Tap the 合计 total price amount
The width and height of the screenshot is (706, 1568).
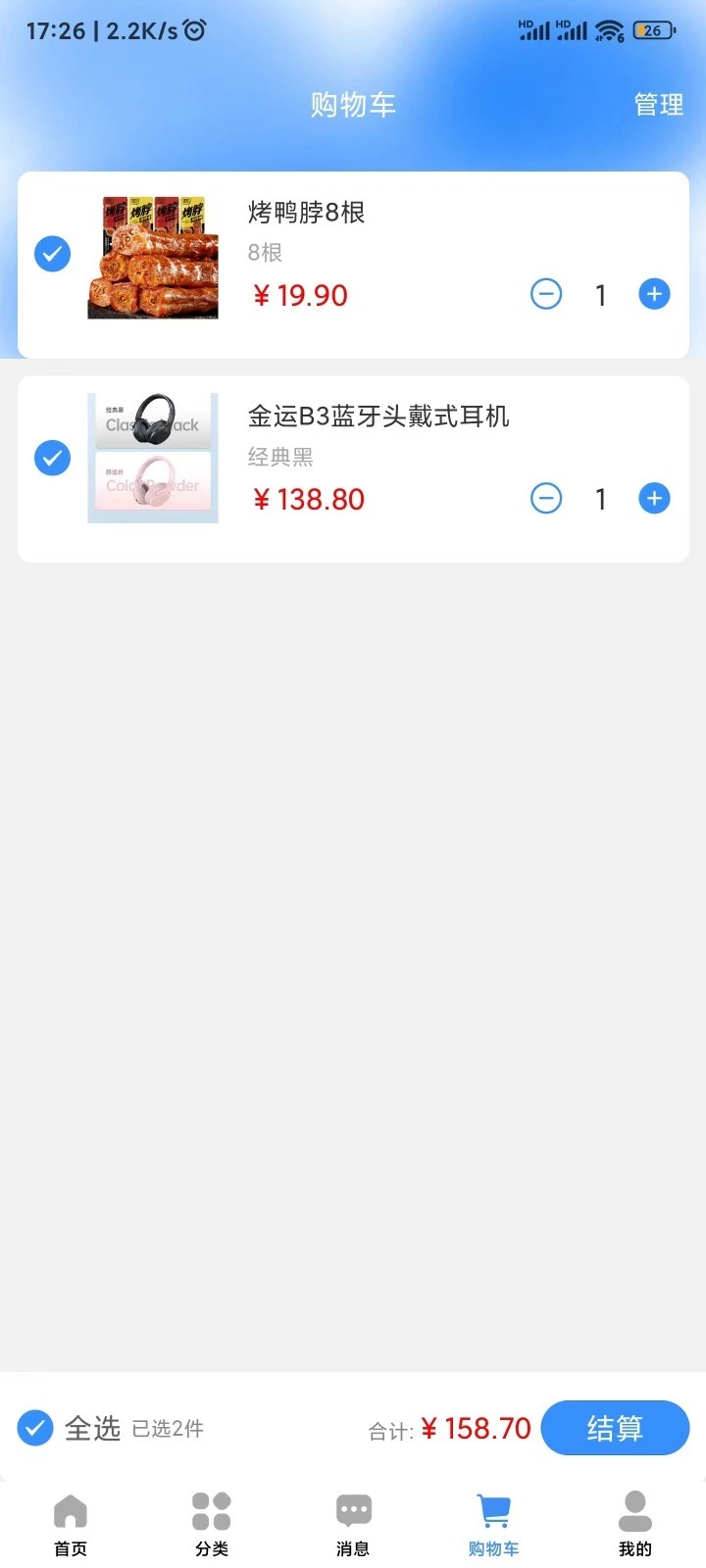click(x=478, y=1428)
